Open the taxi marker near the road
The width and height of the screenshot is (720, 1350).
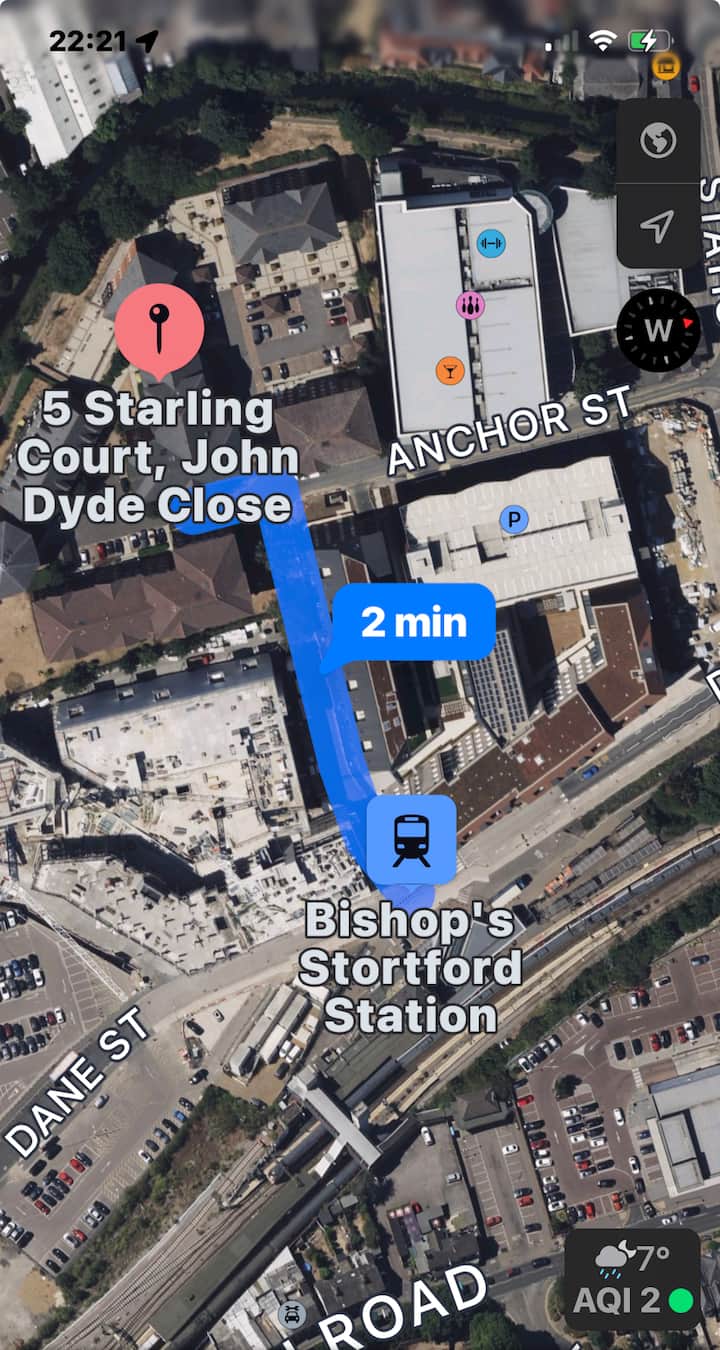click(291, 1316)
